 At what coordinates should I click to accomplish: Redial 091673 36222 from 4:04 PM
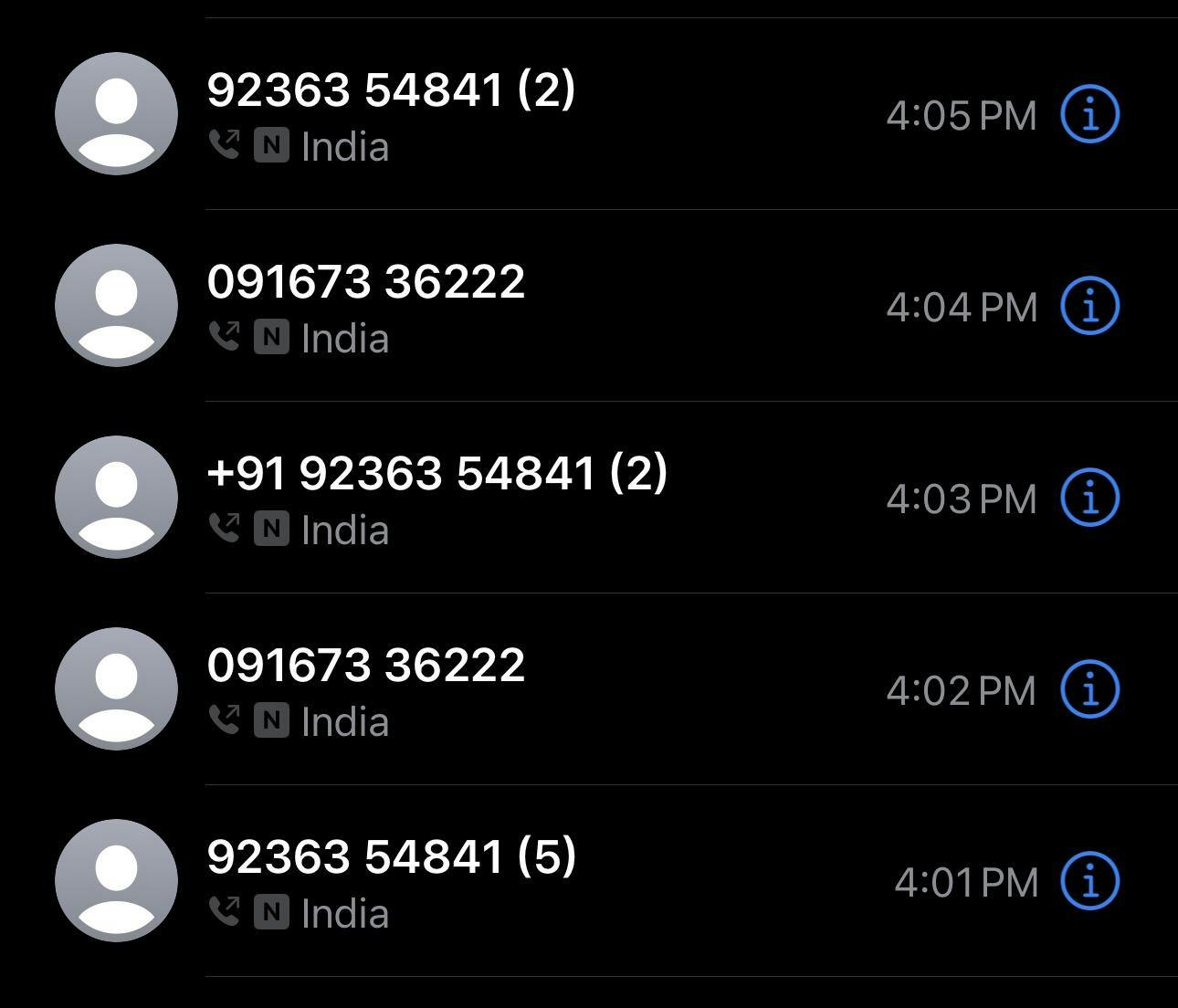click(366, 281)
